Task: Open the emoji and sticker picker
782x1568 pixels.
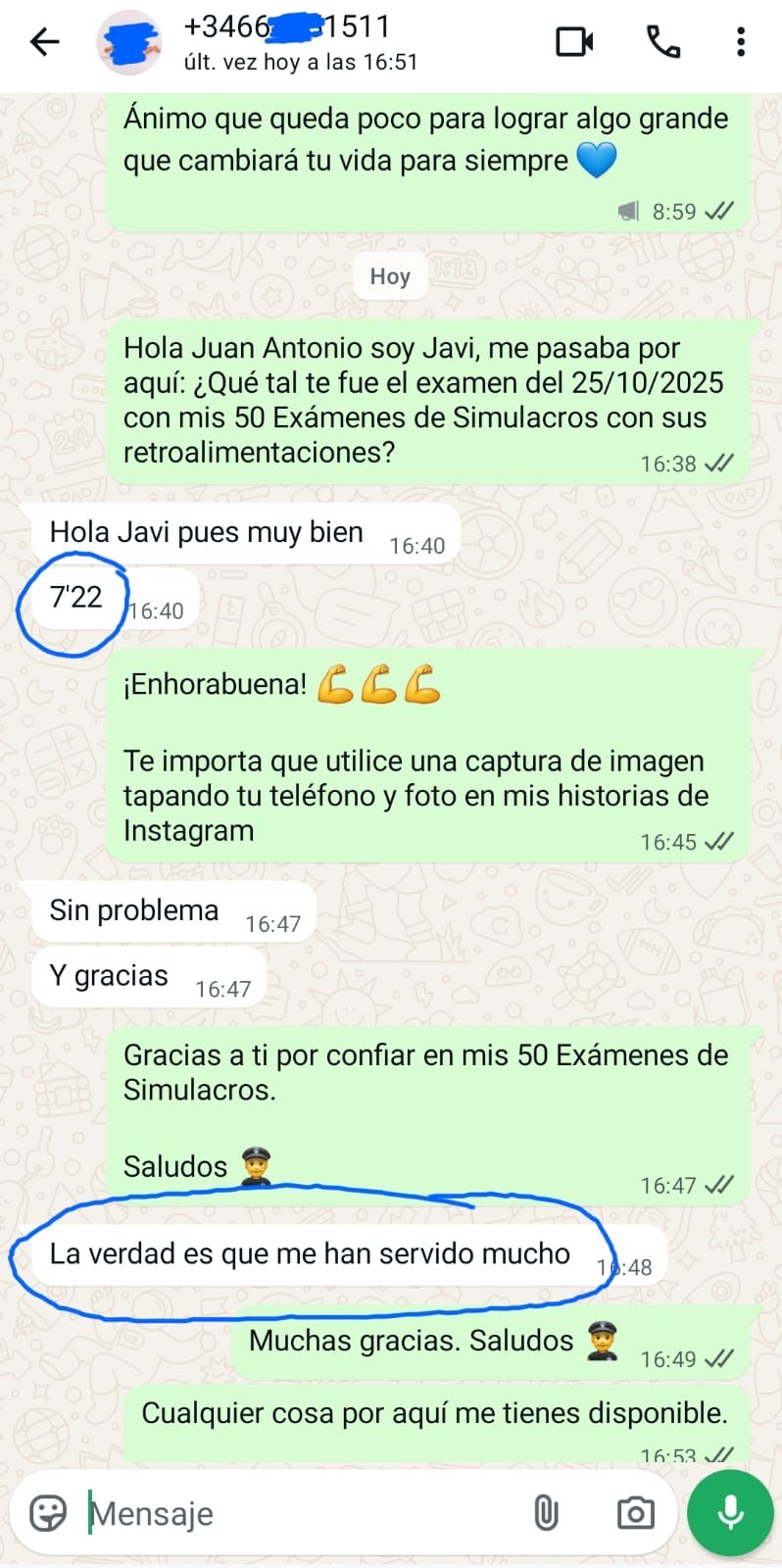Action: coord(48,1513)
